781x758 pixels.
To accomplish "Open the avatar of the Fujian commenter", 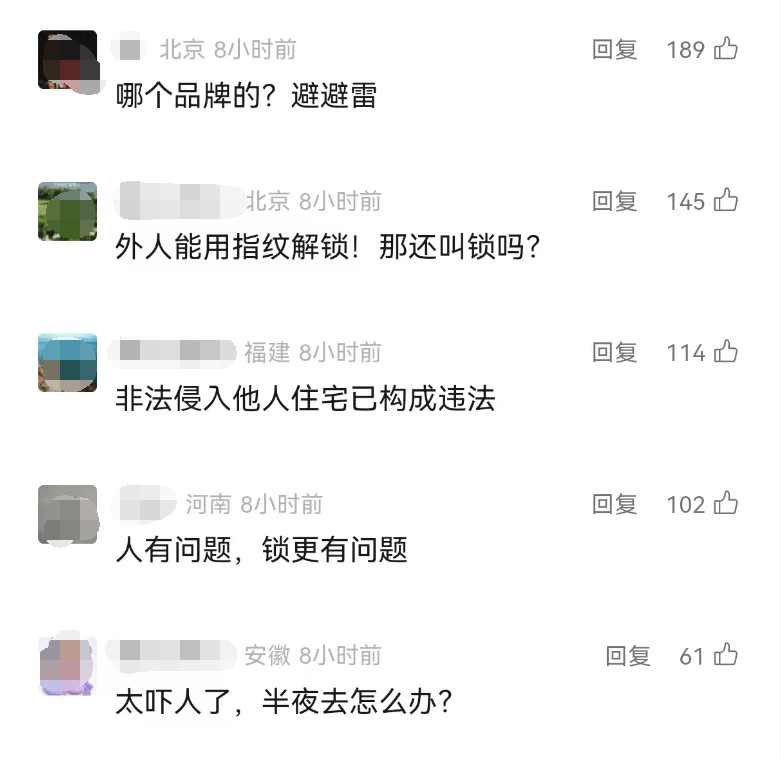I will (68, 363).
